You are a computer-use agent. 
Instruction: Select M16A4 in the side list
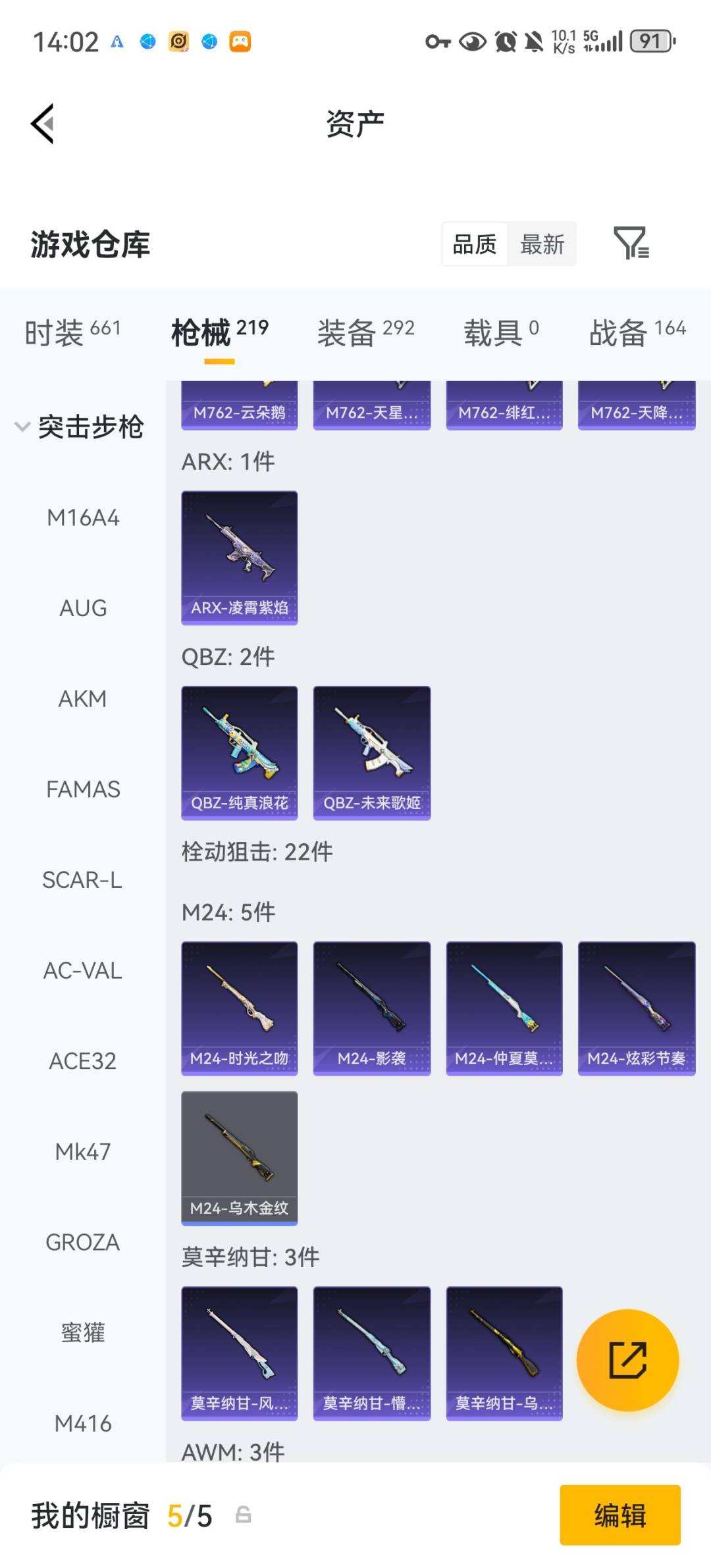click(x=83, y=518)
